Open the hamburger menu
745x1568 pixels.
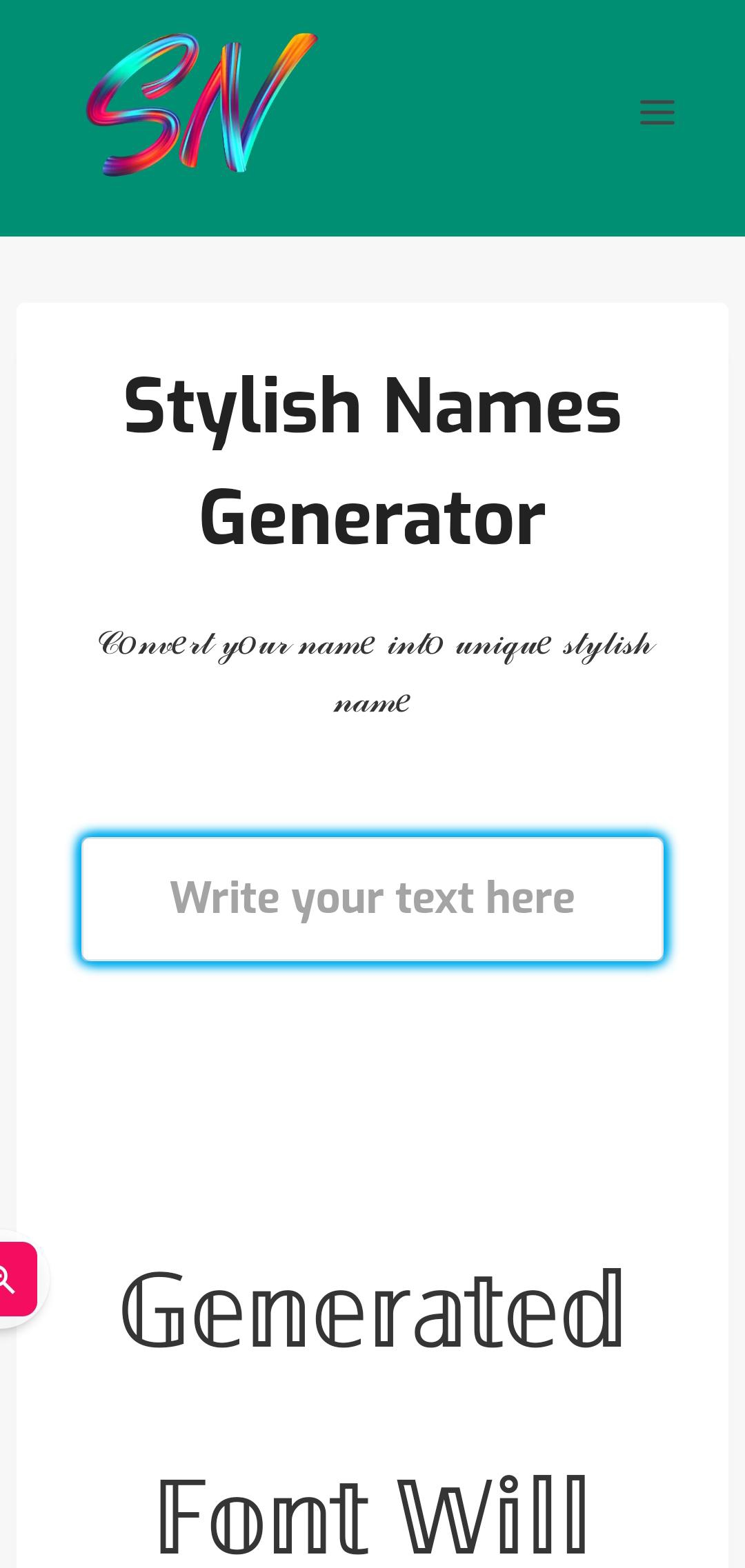(657, 112)
